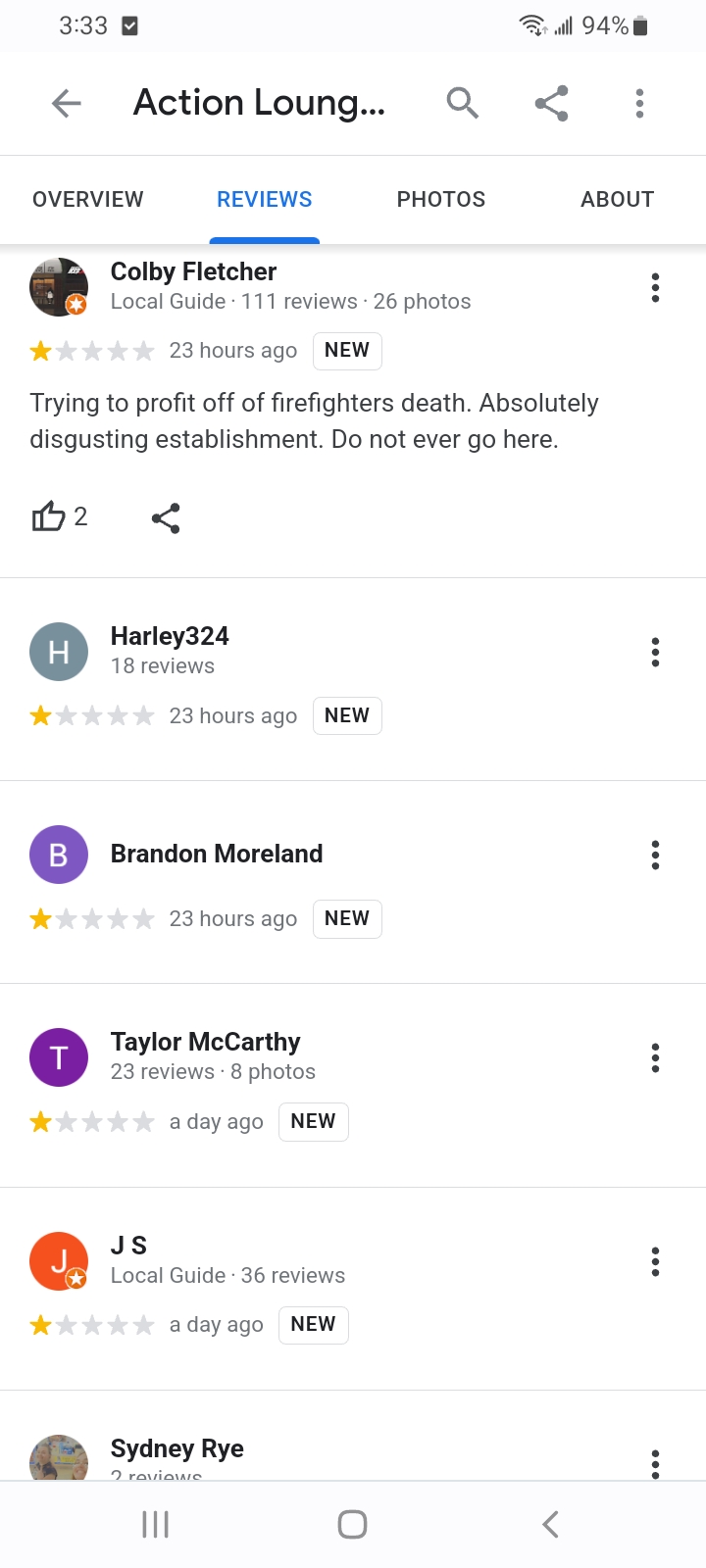Open Taylor McCarthy's profile
The image size is (706, 1568).
point(205,1042)
